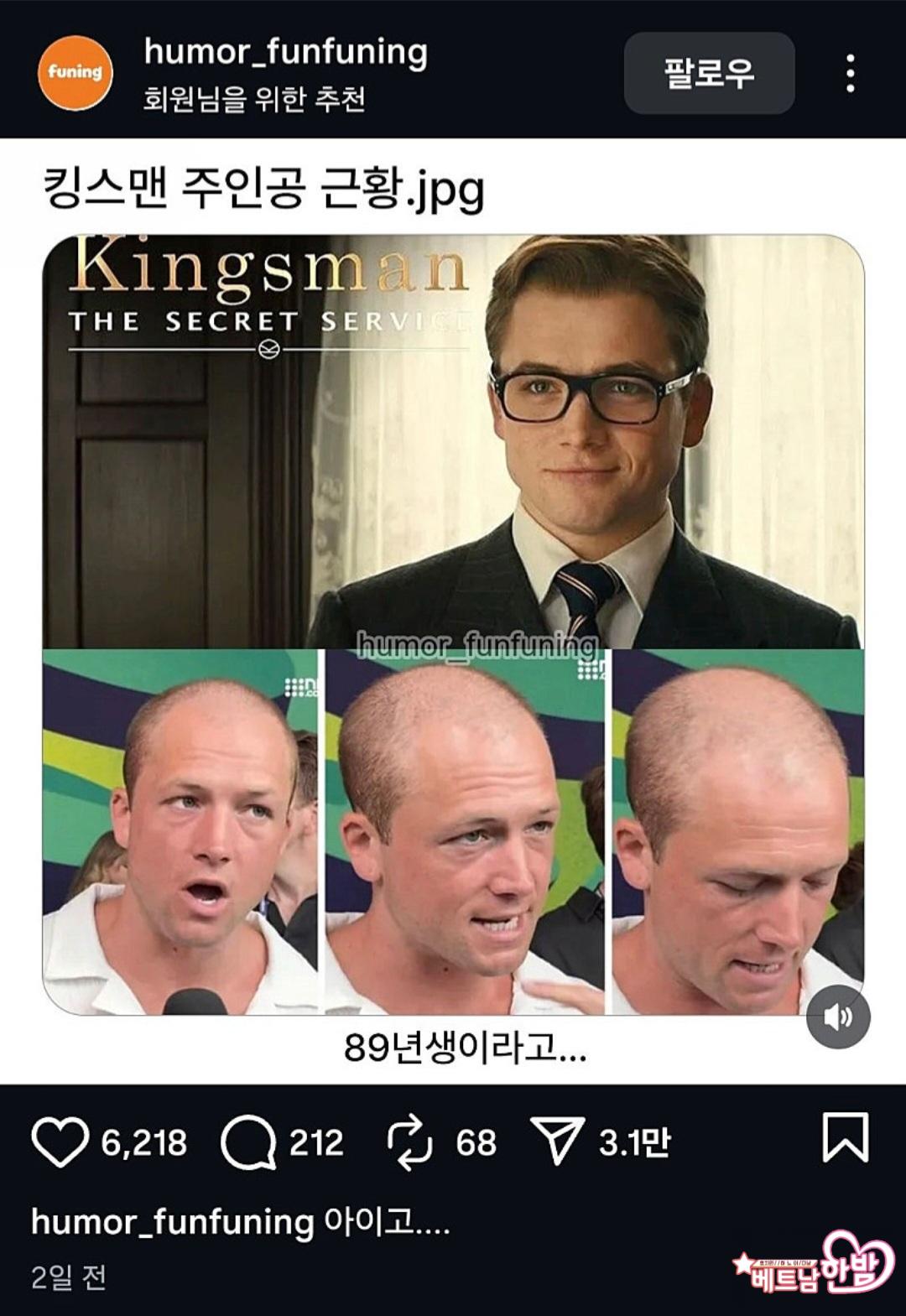Image resolution: width=906 pixels, height=1316 pixels.
Task: Open humor_funfuning's profile picture
Action: click(x=75, y=73)
